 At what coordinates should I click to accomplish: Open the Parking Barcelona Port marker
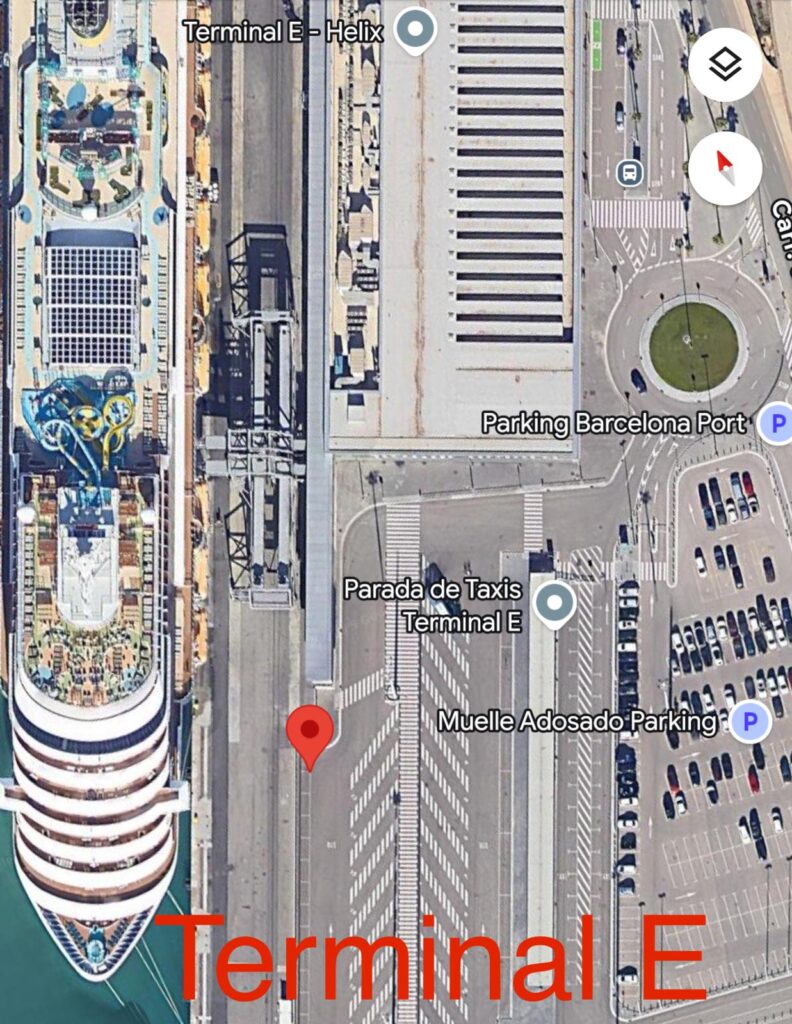[774, 424]
